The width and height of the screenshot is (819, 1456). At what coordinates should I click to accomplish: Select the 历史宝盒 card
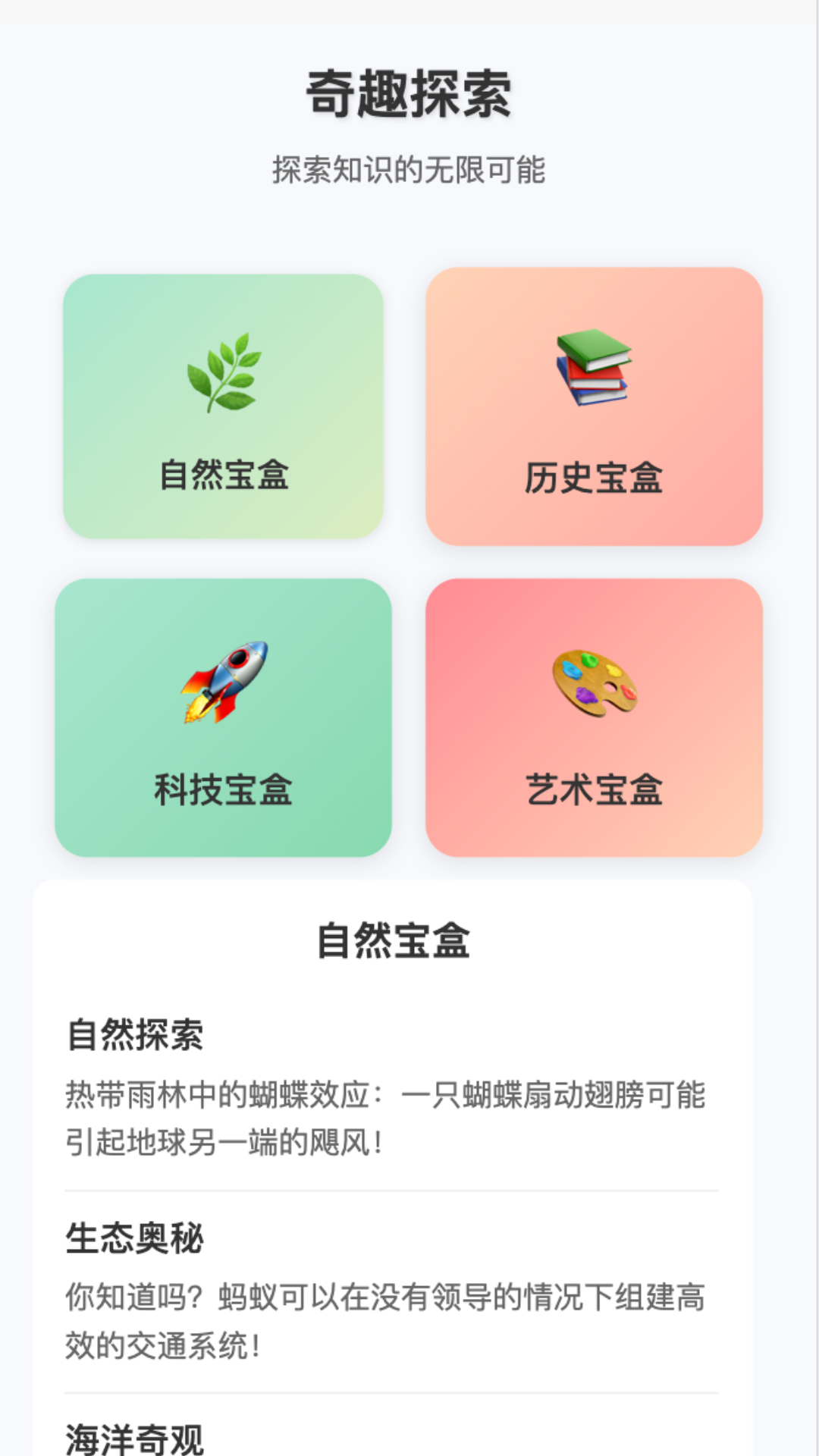coord(594,406)
